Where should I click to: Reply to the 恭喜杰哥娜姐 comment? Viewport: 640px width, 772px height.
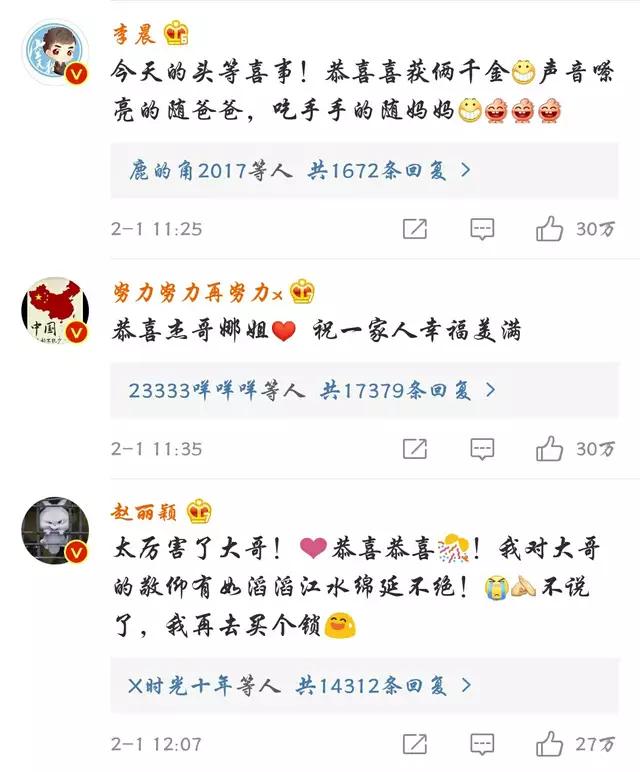(x=482, y=449)
